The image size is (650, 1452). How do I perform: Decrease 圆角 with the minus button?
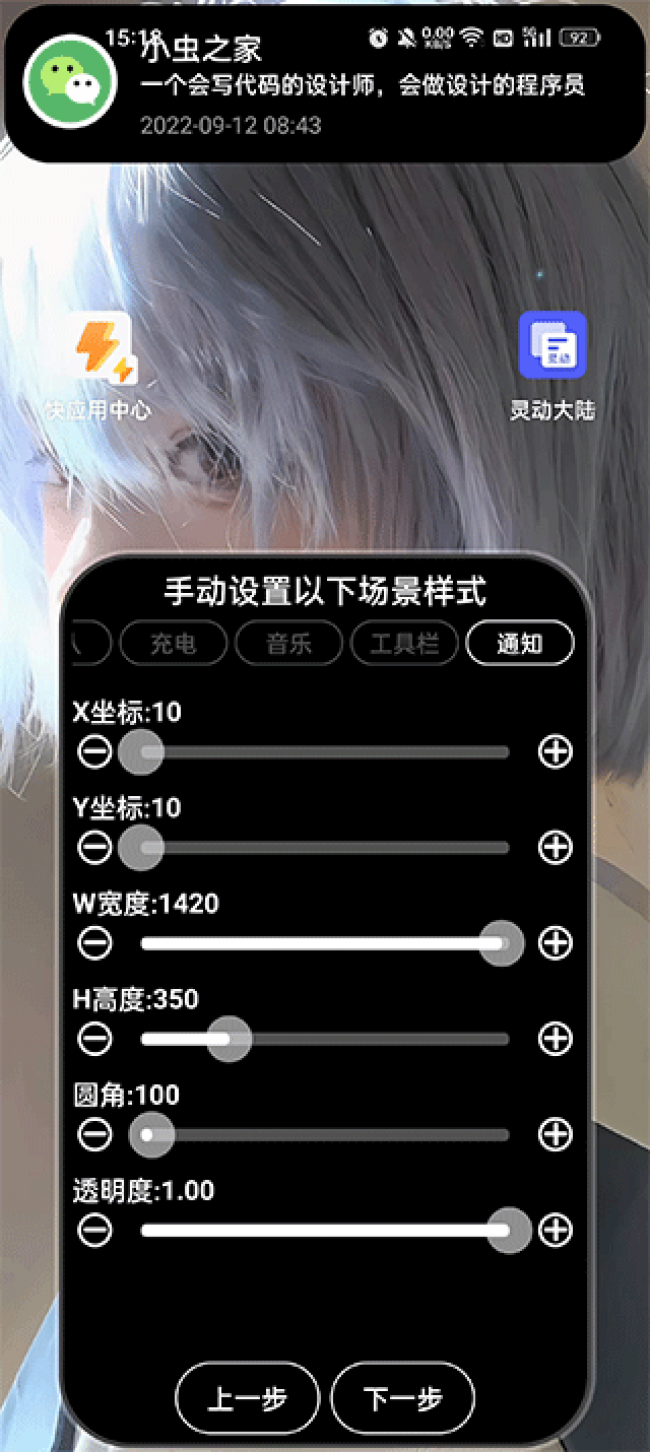pyautogui.click(x=95, y=1134)
